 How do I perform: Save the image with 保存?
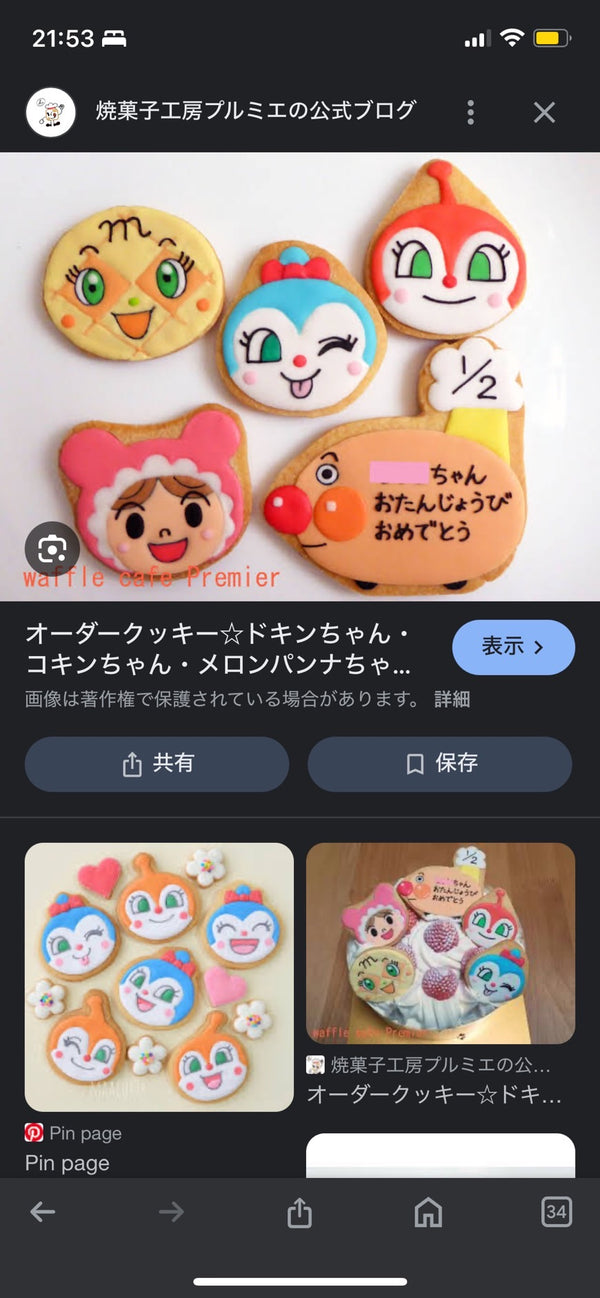tap(440, 764)
